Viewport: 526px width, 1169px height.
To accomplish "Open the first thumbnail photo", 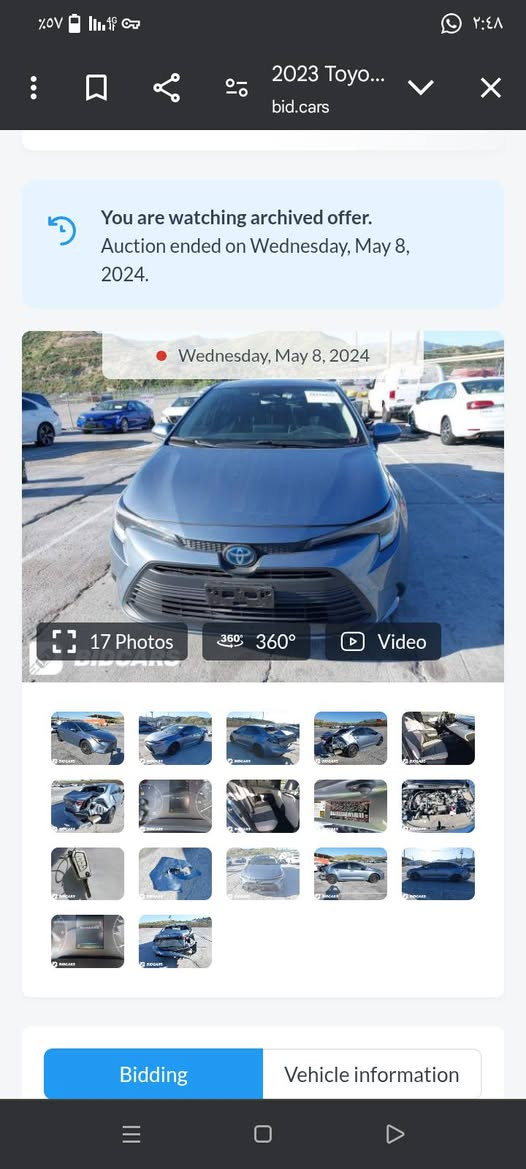I will point(87,738).
